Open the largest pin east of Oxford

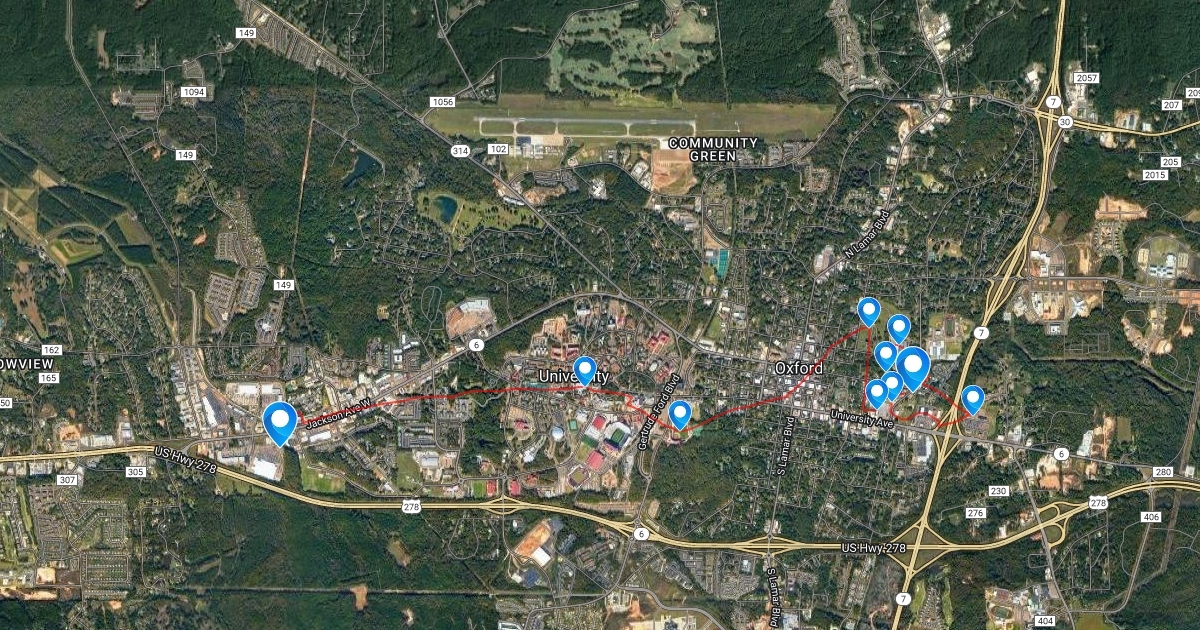click(912, 366)
